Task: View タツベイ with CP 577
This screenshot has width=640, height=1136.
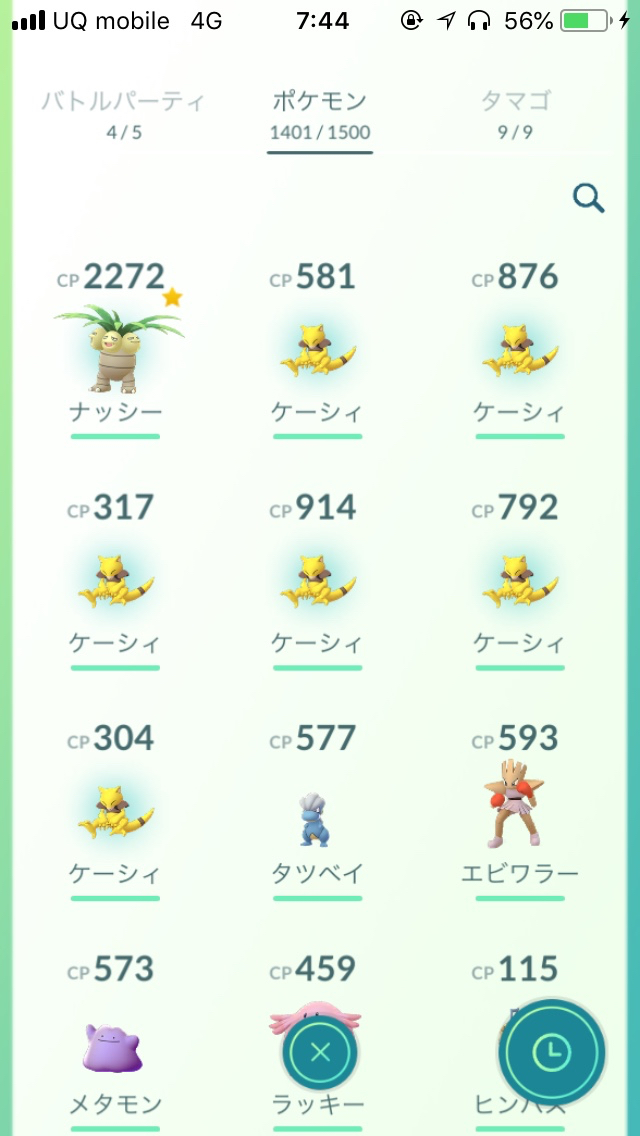Action: click(x=317, y=811)
